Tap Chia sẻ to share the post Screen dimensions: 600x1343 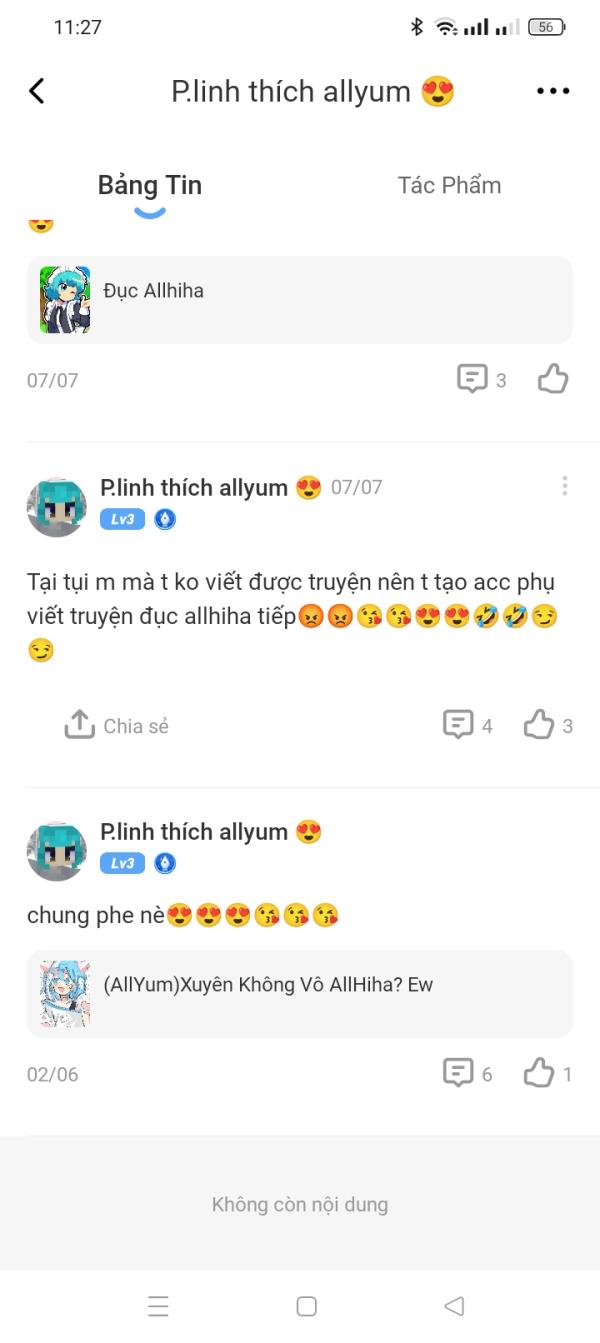coord(118,725)
